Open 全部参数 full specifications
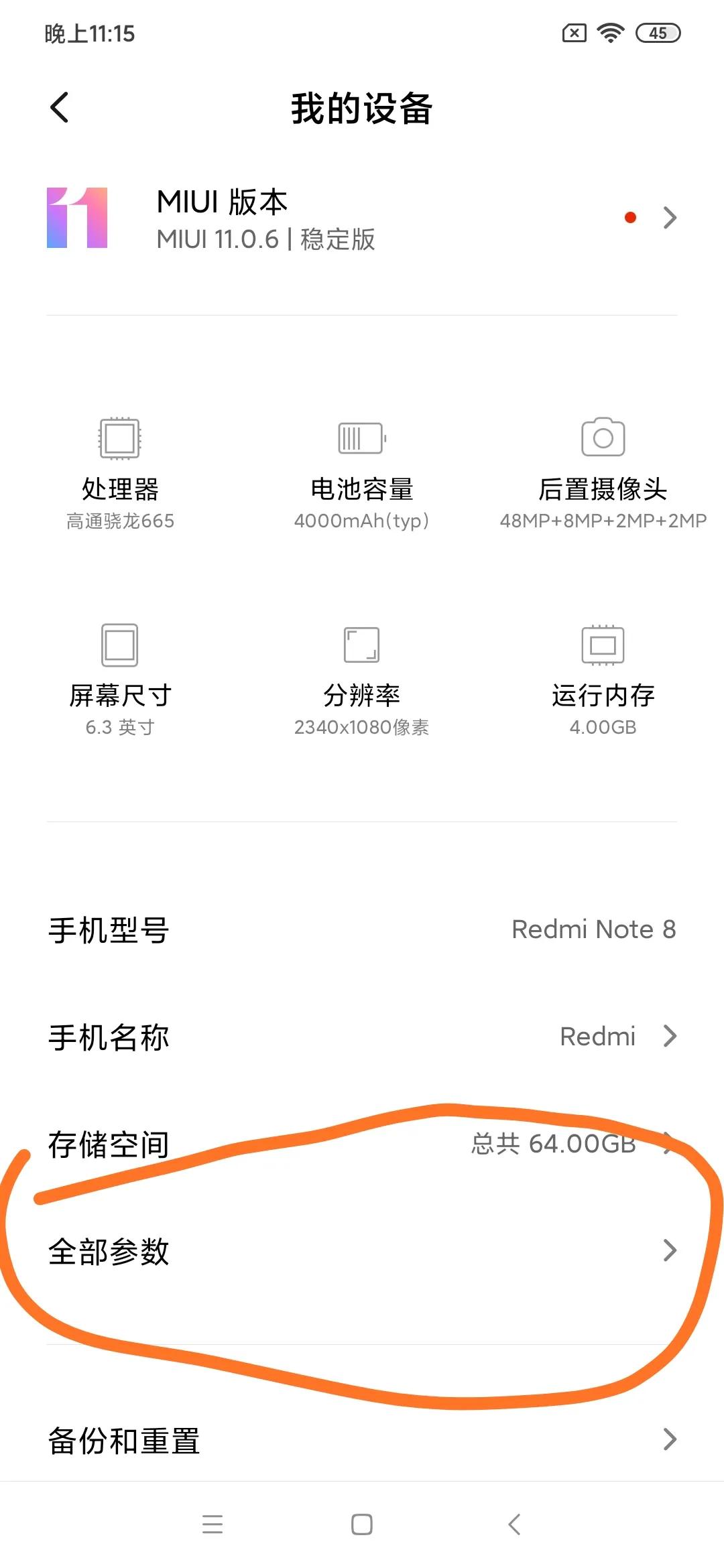The image size is (724, 1568). coord(362,1250)
